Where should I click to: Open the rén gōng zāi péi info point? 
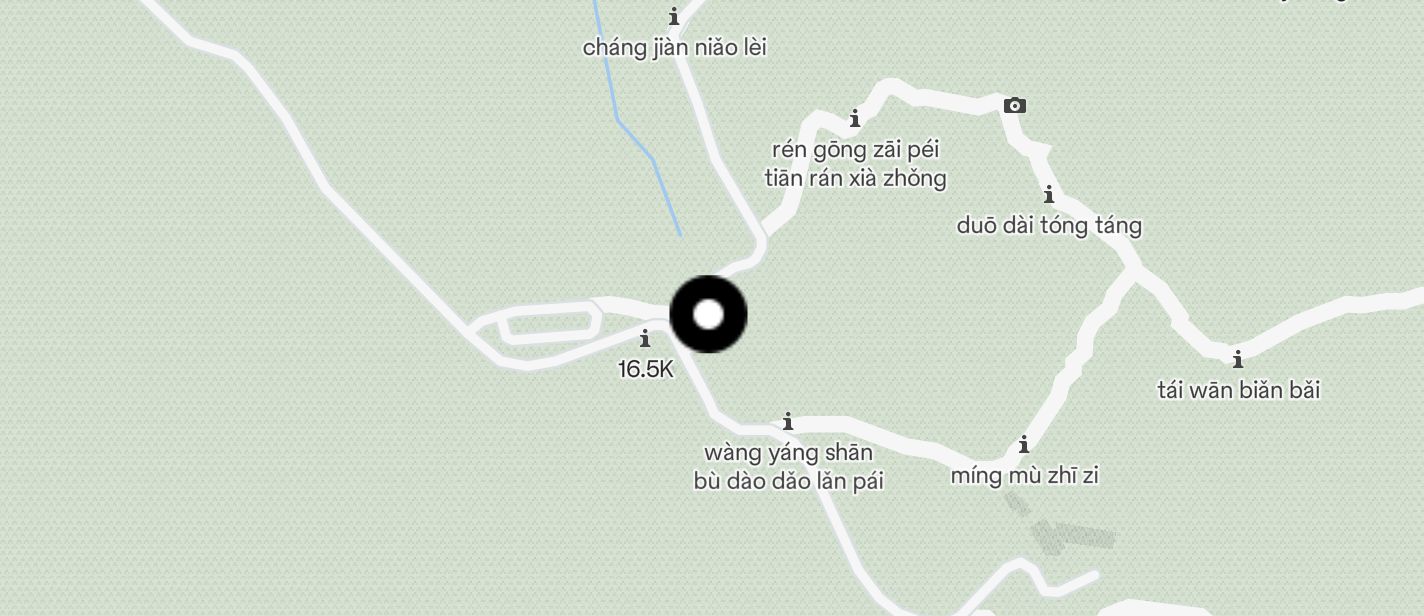click(855, 120)
